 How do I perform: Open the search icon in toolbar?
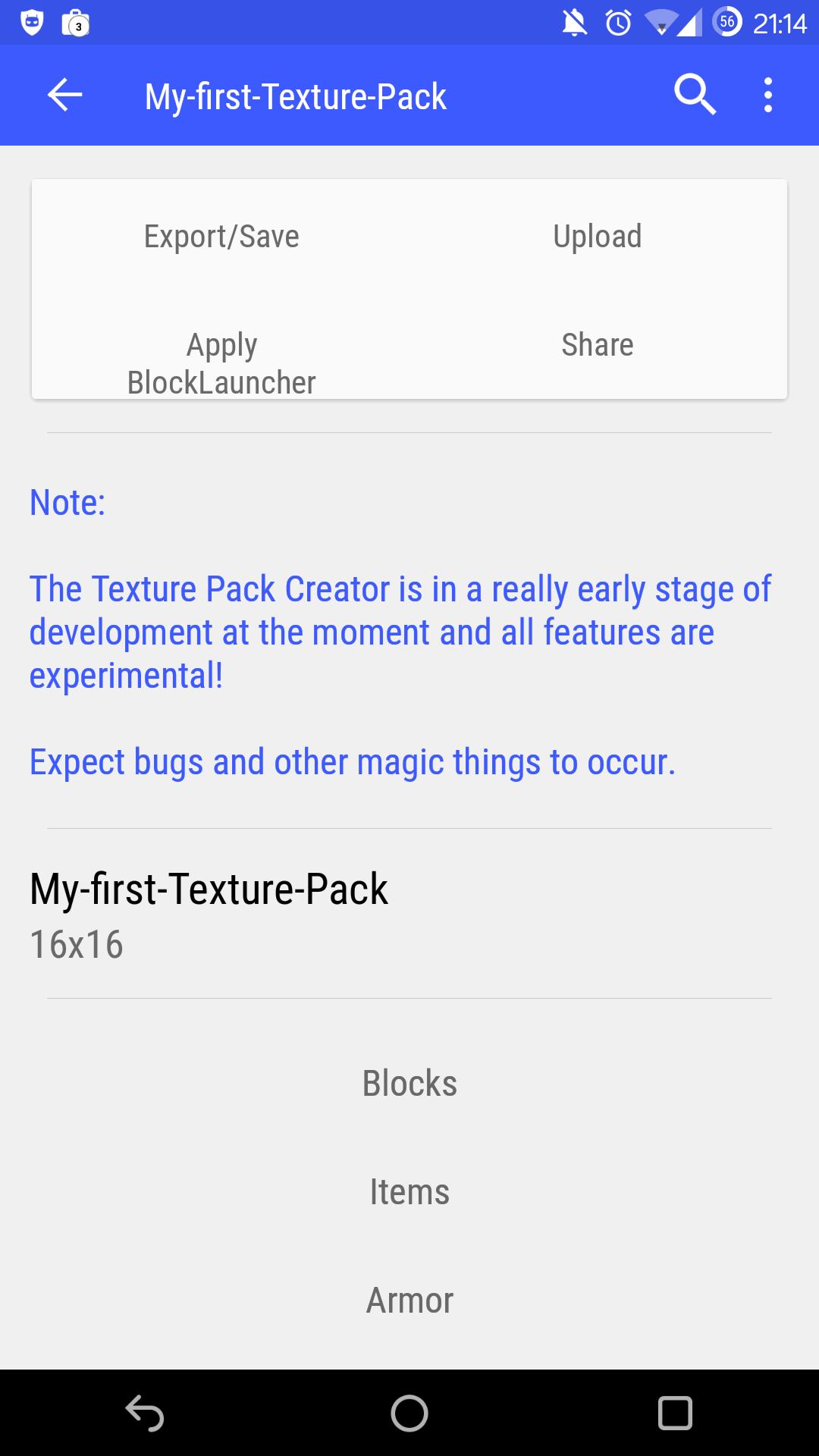[695, 95]
